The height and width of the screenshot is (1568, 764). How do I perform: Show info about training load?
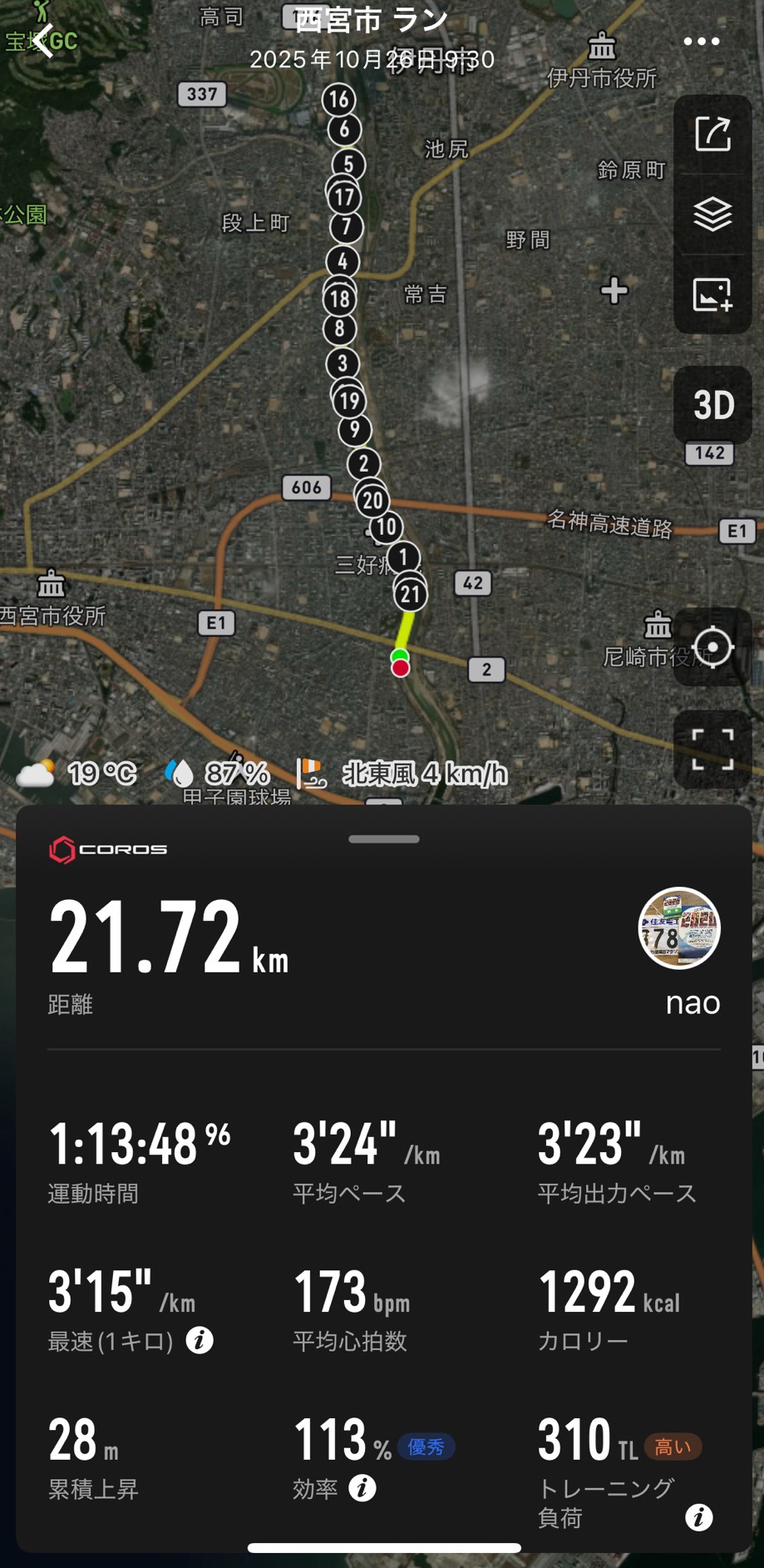point(698,1517)
